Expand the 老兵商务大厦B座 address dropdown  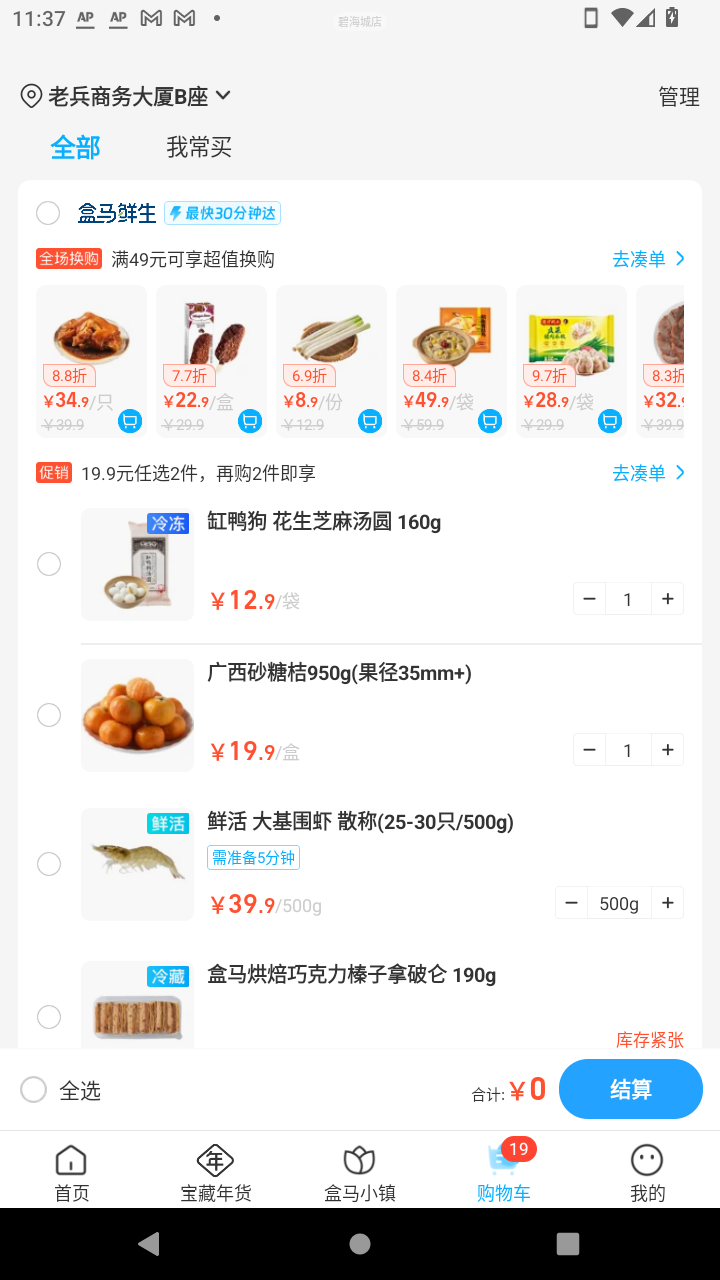click(223, 95)
